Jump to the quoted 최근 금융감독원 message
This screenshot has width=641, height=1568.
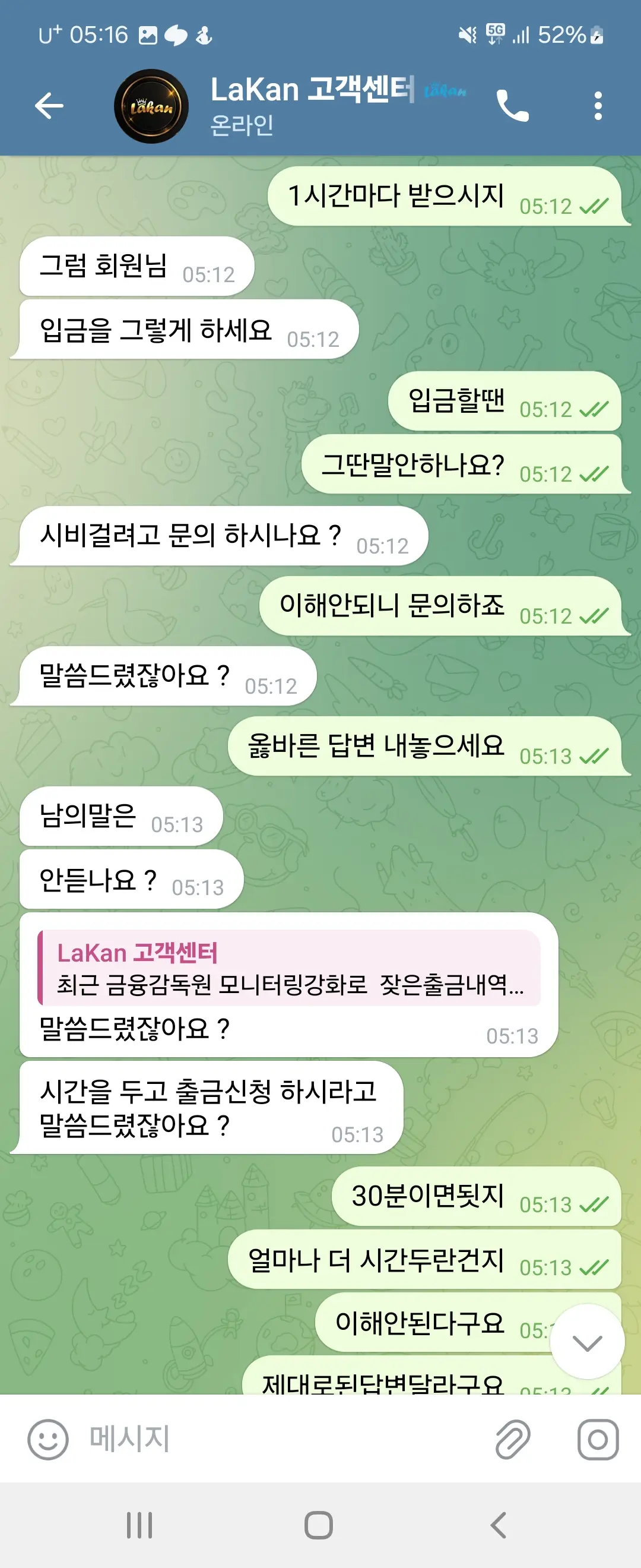point(289,967)
